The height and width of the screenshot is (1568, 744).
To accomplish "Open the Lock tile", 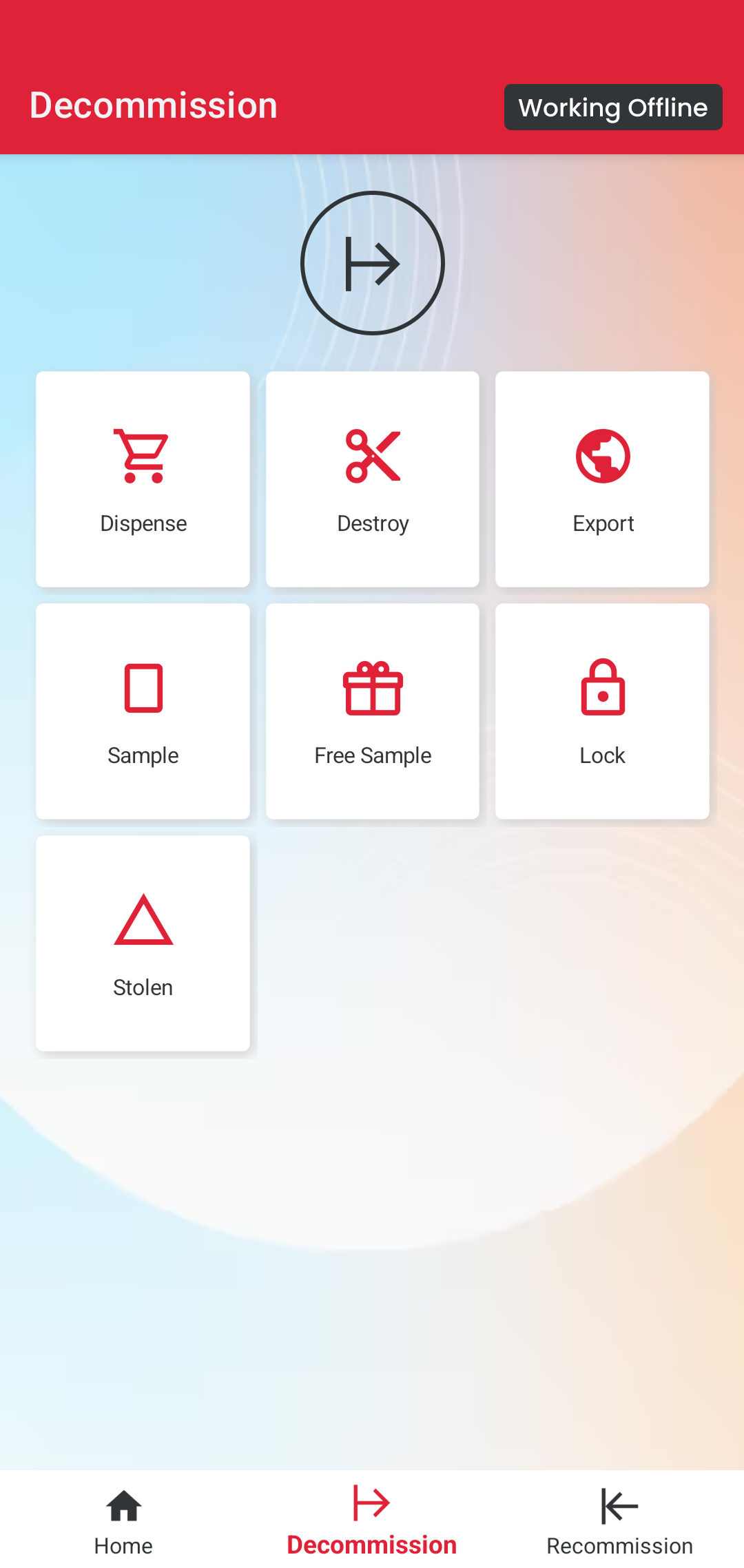I will [602, 711].
